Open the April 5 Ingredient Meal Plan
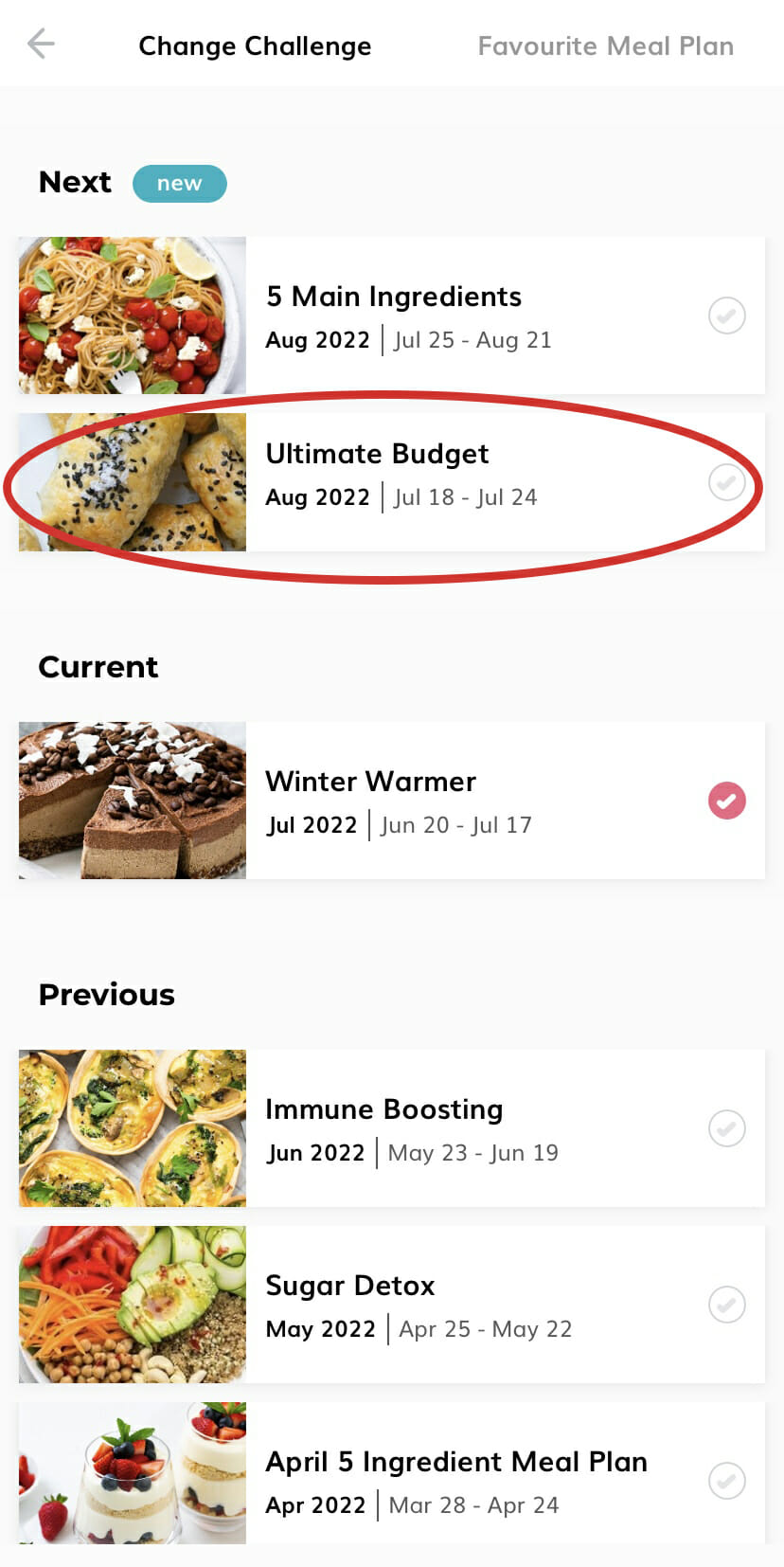Screen dimensions: 784x1567 [392, 1473]
